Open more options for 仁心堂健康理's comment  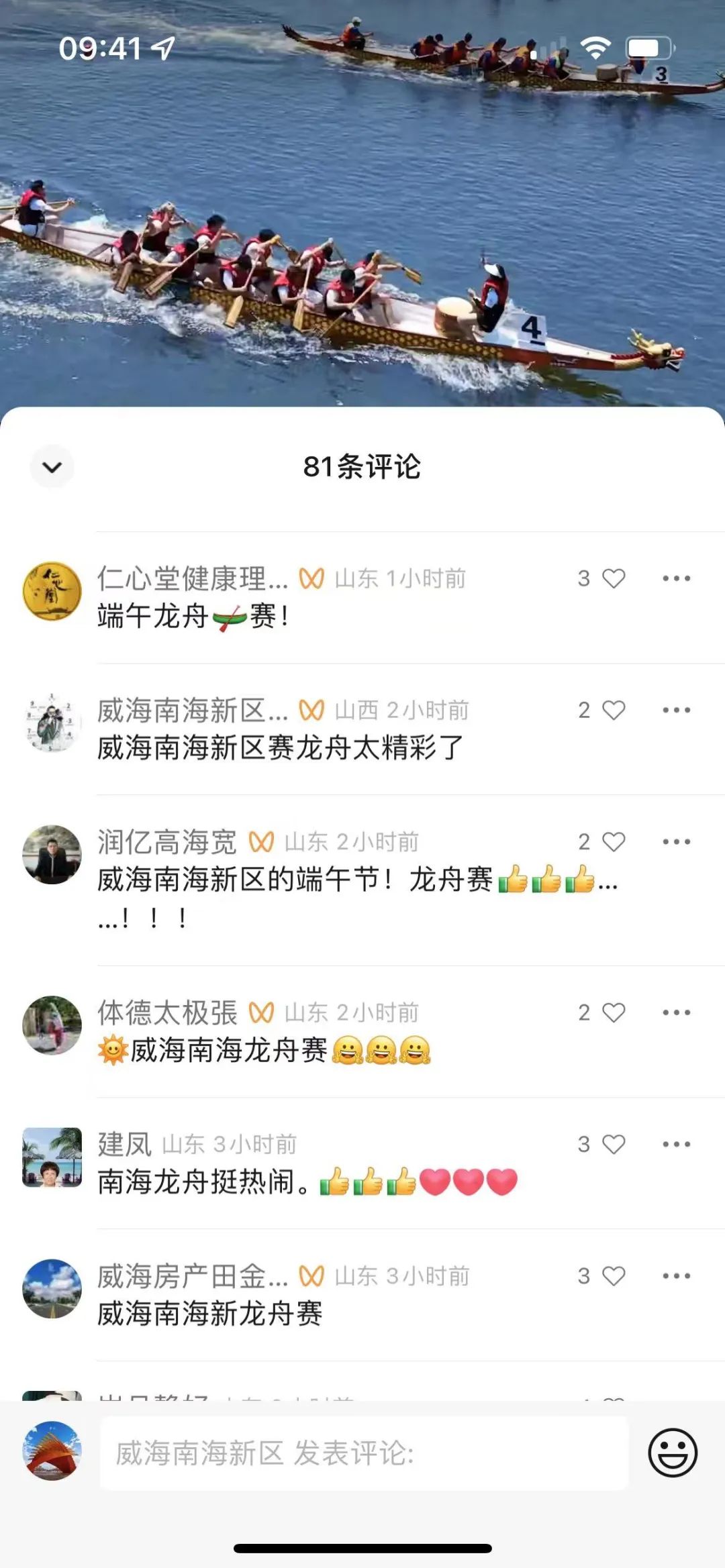click(x=675, y=578)
